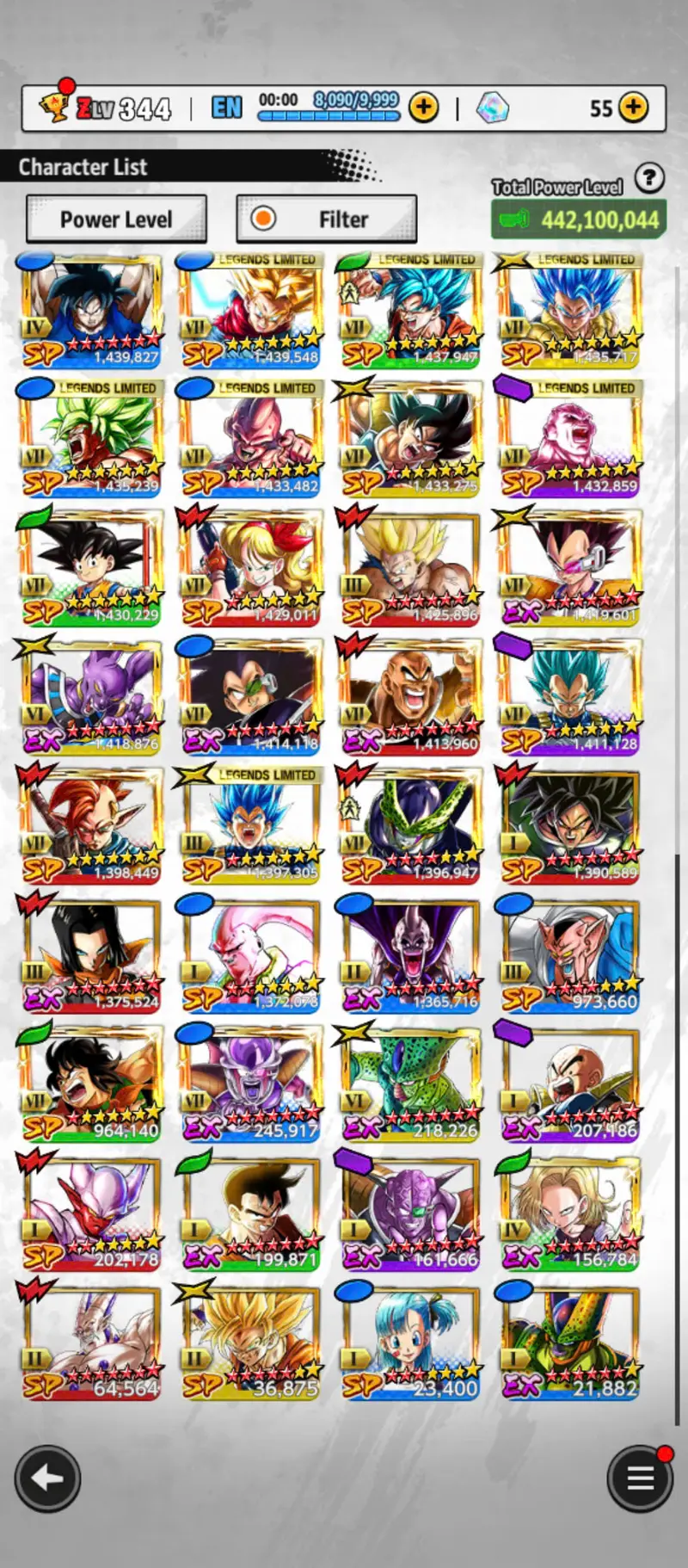Open the Power Level sort button

[x=116, y=219]
